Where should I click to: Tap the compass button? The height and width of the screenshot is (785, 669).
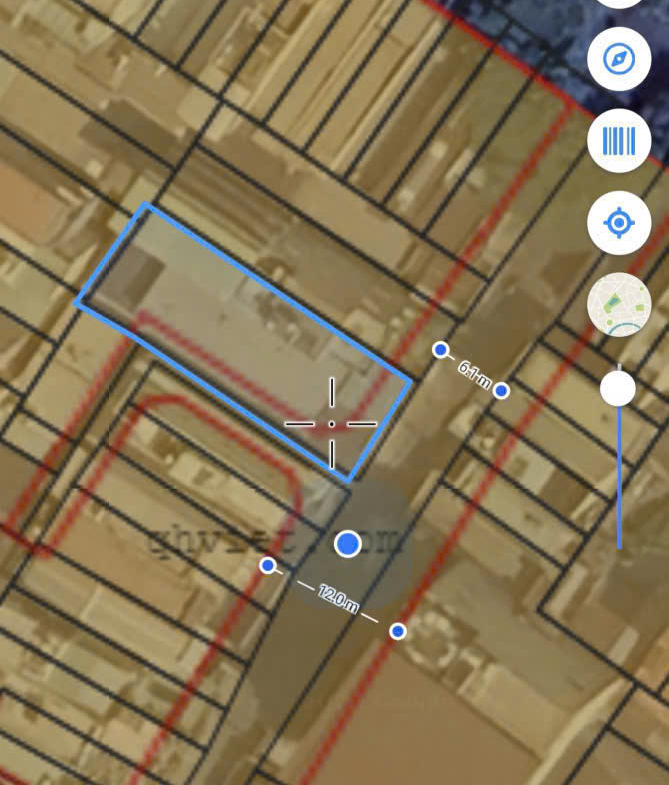[620, 59]
